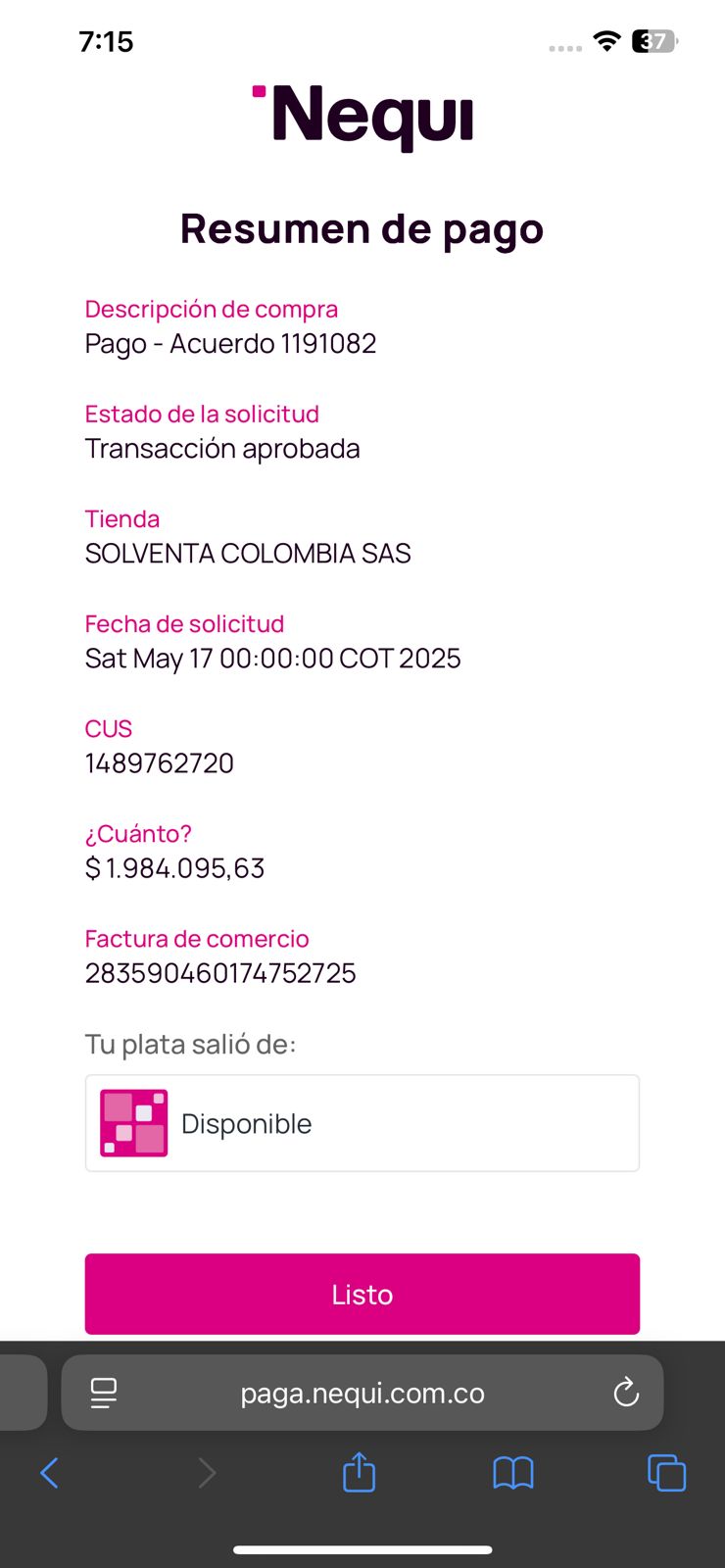Viewport: 725px width, 1568px height.
Task: Go back to the previous page
Action: (49, 1472)
